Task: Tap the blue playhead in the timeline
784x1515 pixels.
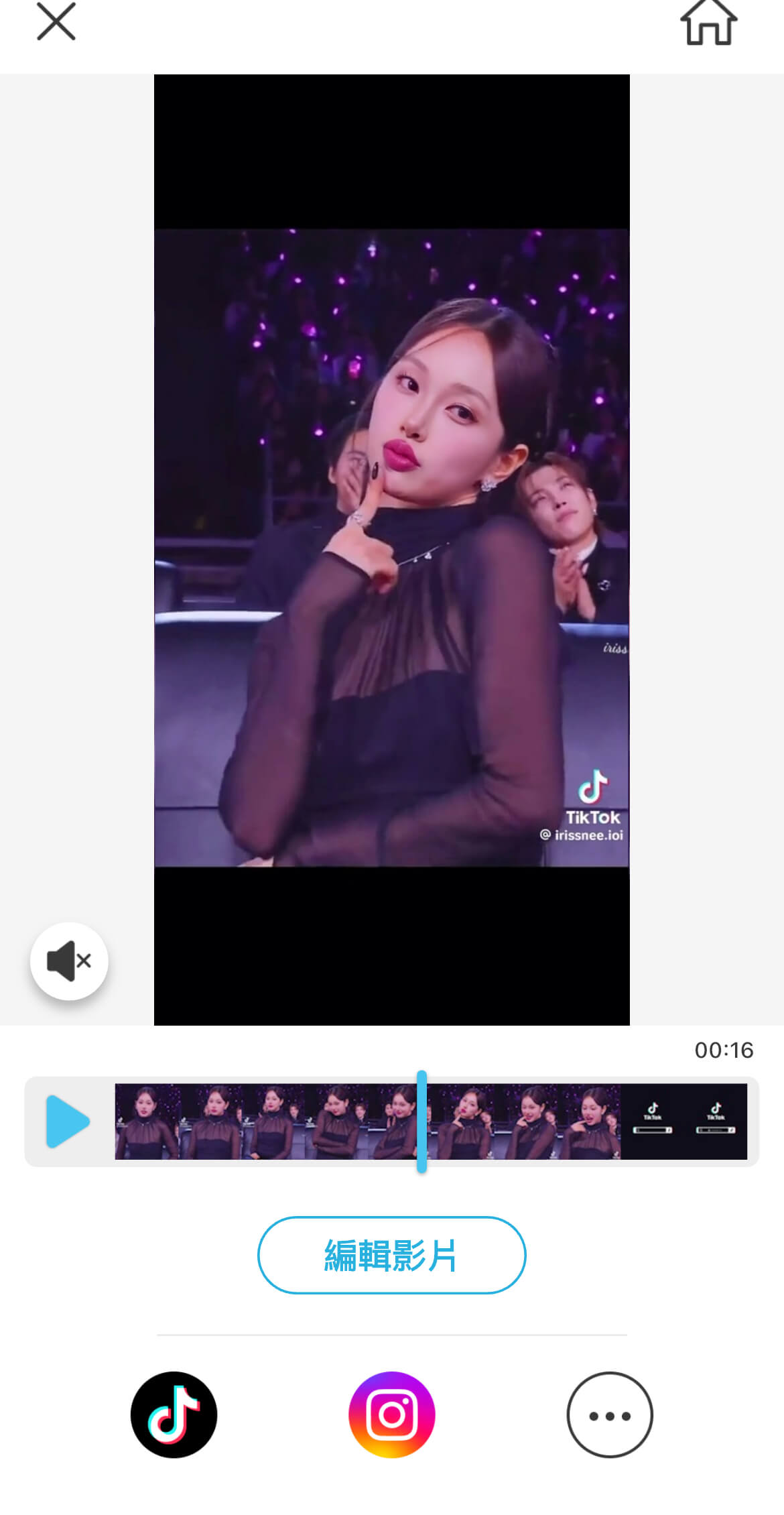Action: (421, 1120)
